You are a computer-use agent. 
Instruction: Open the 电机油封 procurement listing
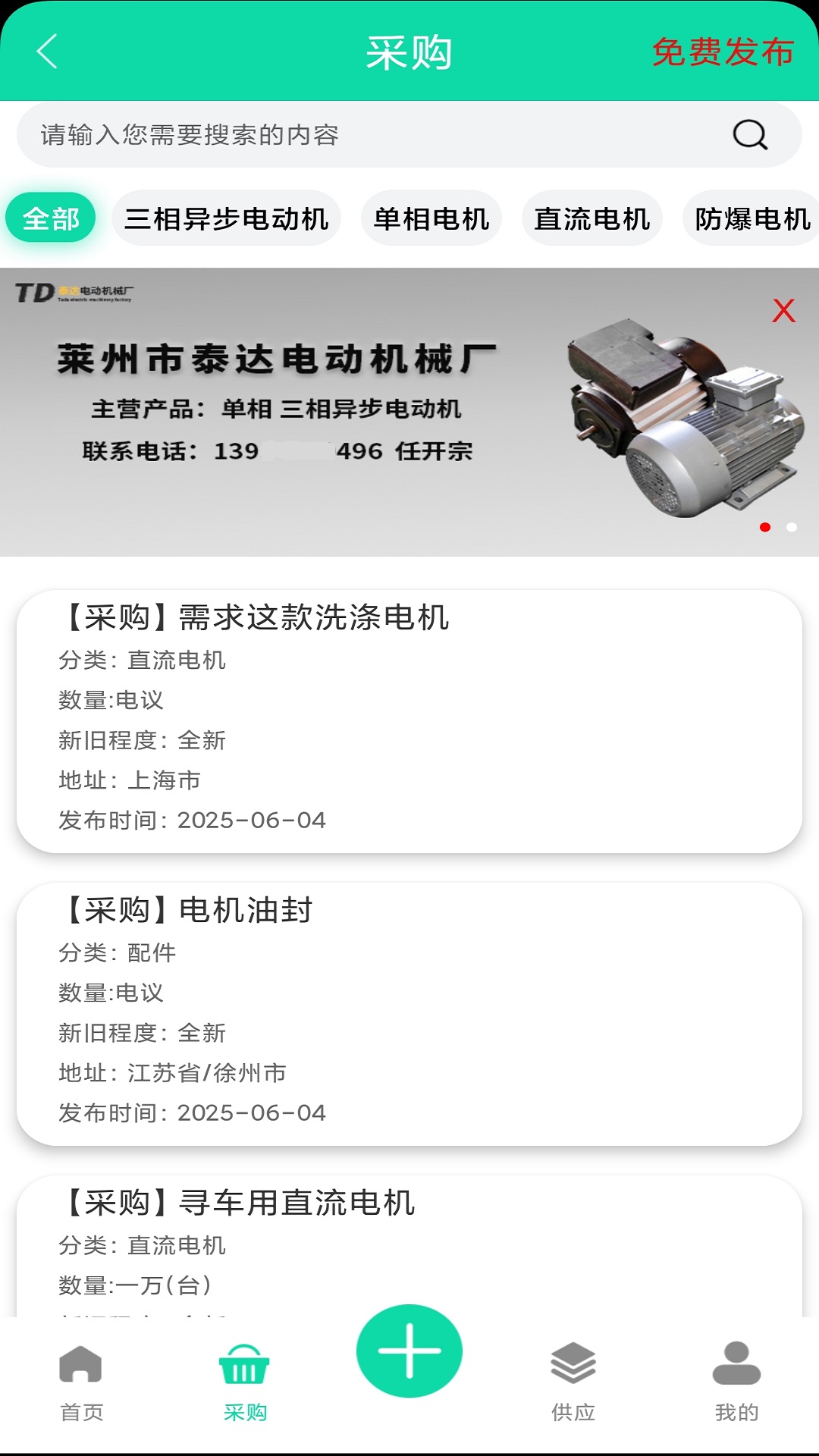[x=409, y=1009]
